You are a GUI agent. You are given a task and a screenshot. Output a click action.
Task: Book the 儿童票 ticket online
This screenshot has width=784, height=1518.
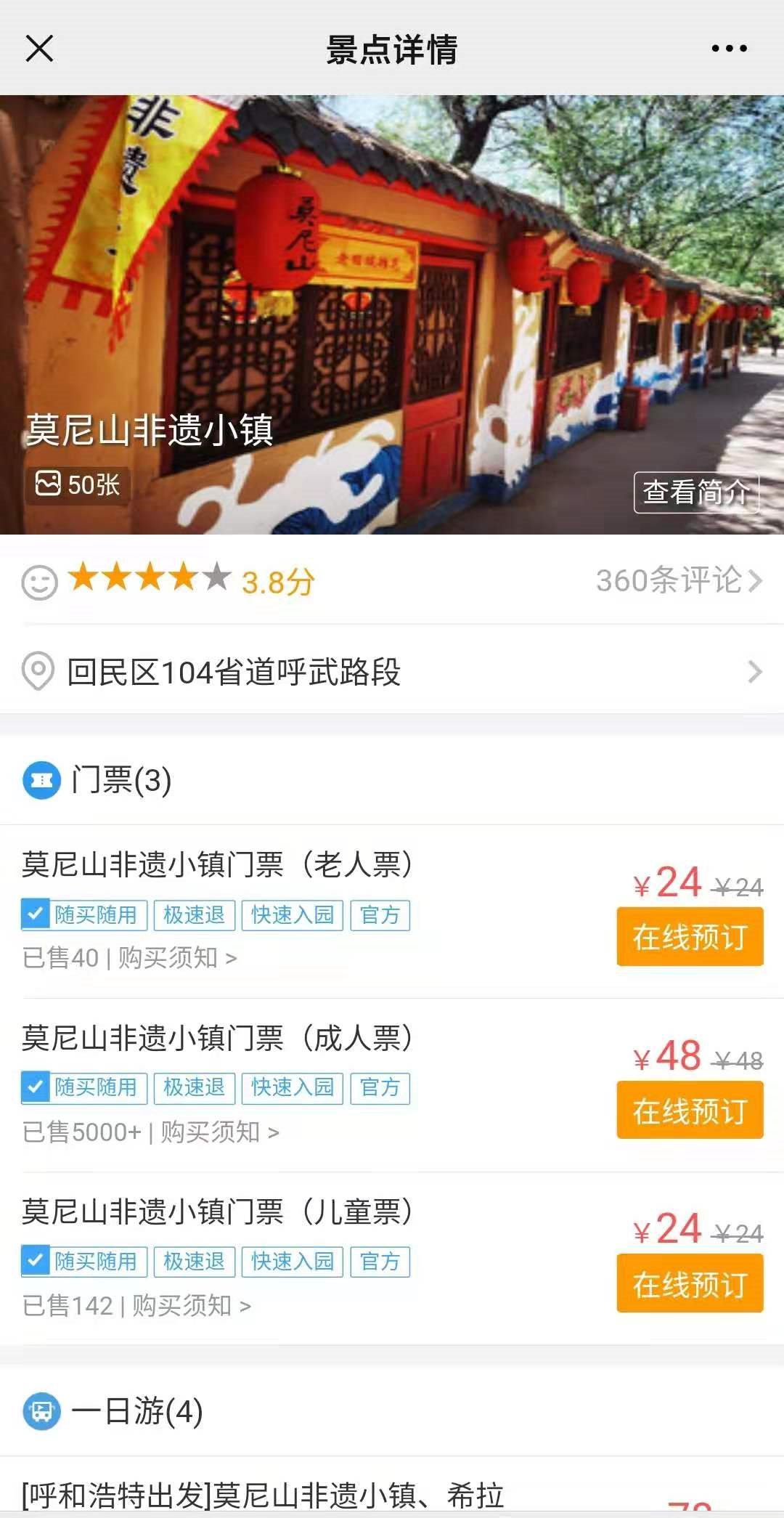pos(690,1283)
